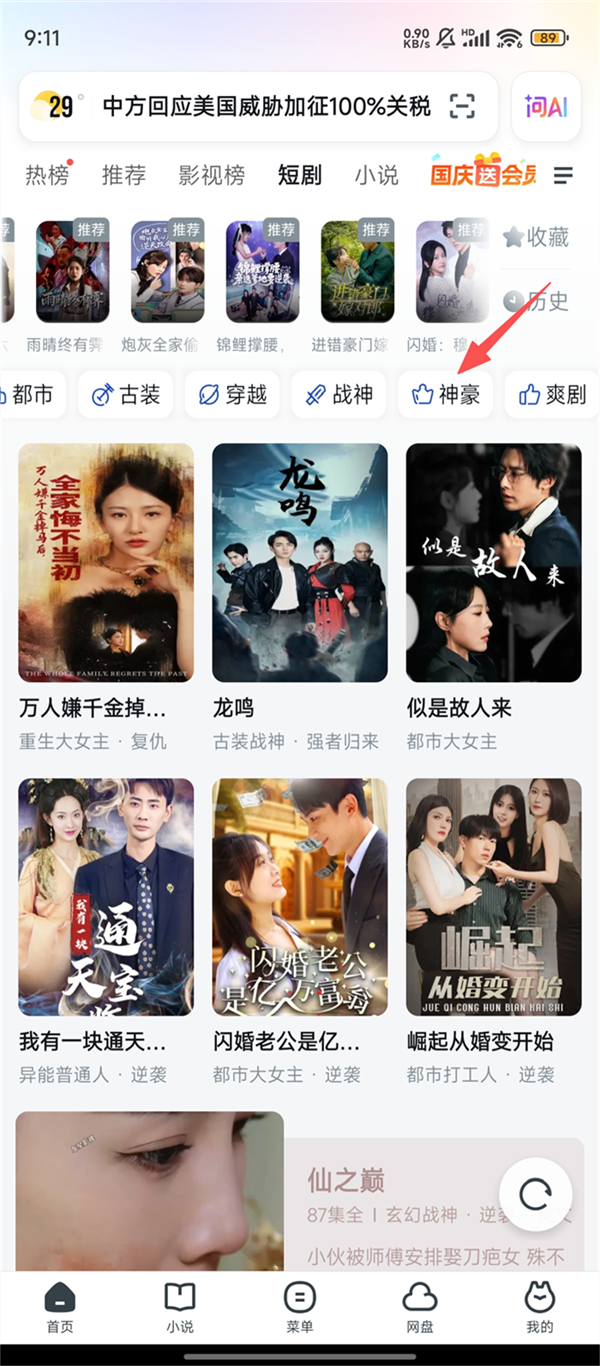
Task: View watch 历史
Action: point(536,300)
